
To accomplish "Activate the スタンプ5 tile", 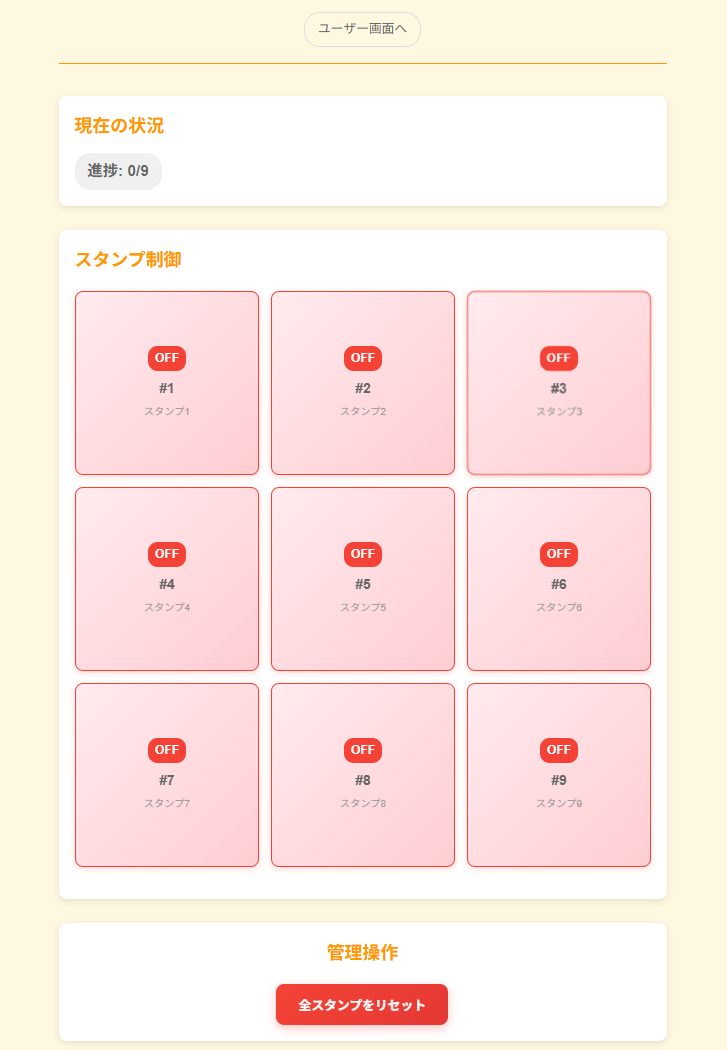I will tap(363, 579).
